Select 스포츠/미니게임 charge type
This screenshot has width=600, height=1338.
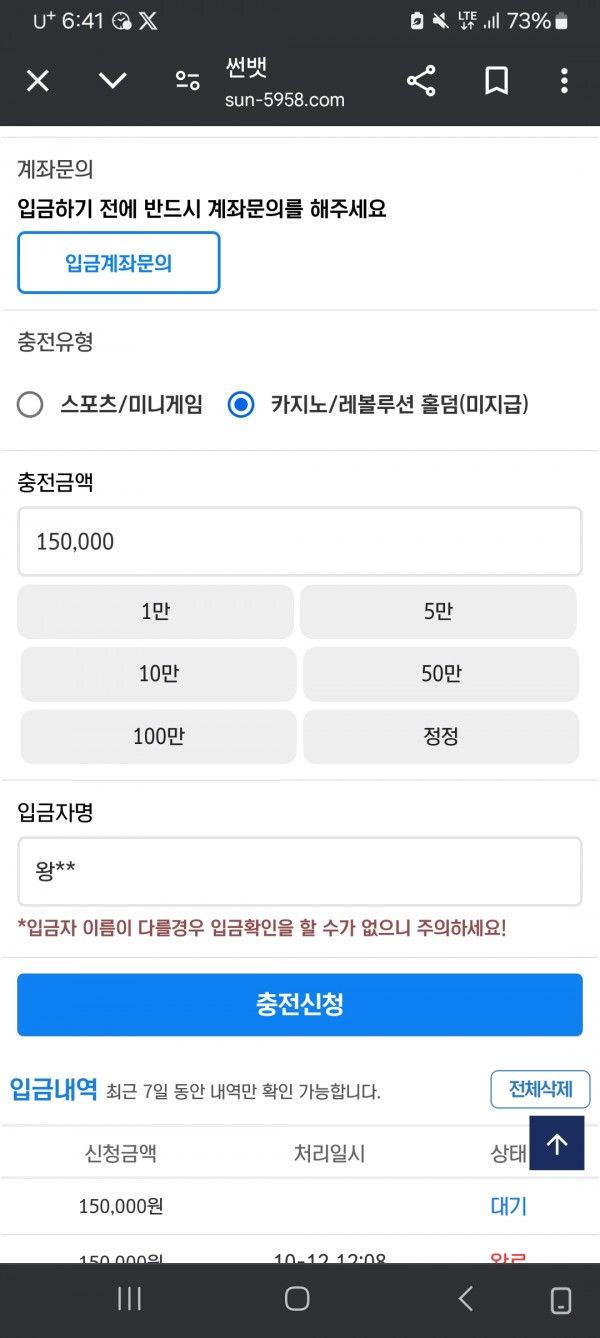coord(110,405)
